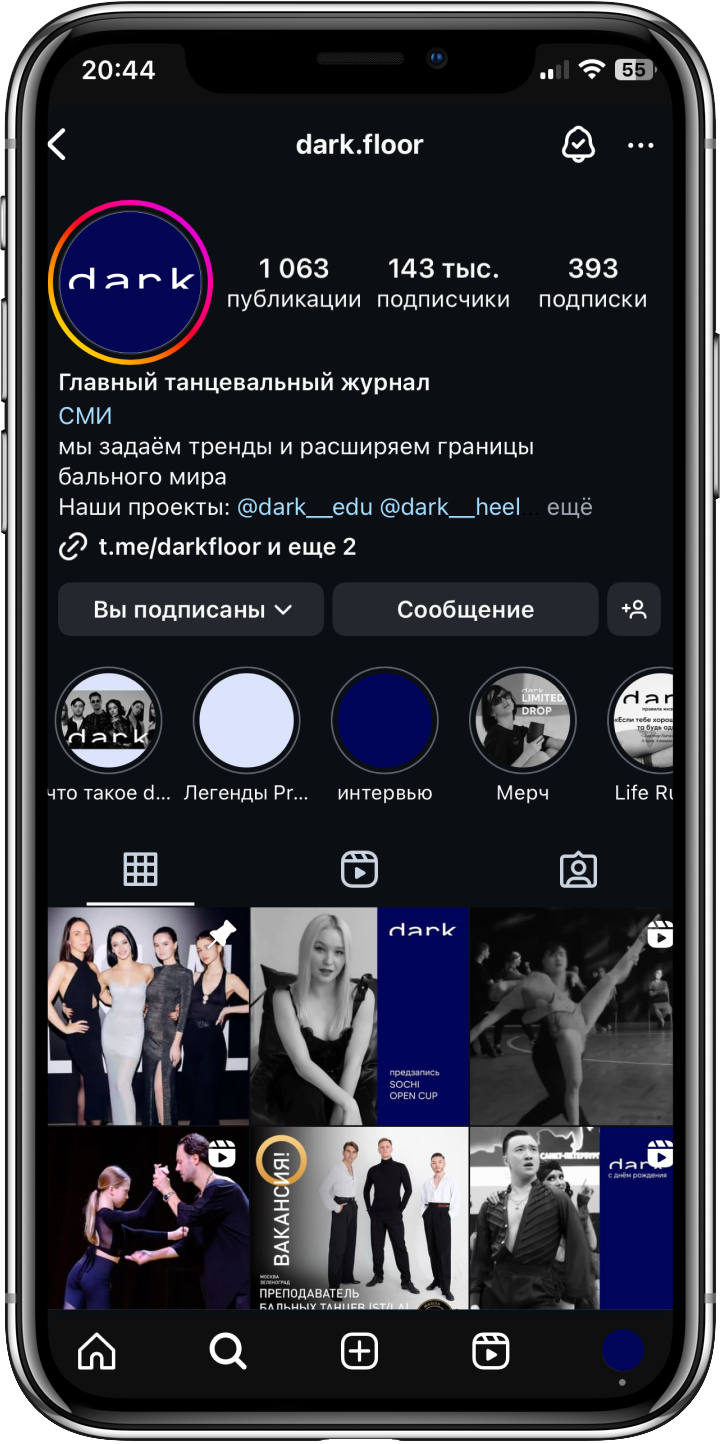Open the Легенды highlight
This screenshot has width=720, height=1444.
click(247, 720)
